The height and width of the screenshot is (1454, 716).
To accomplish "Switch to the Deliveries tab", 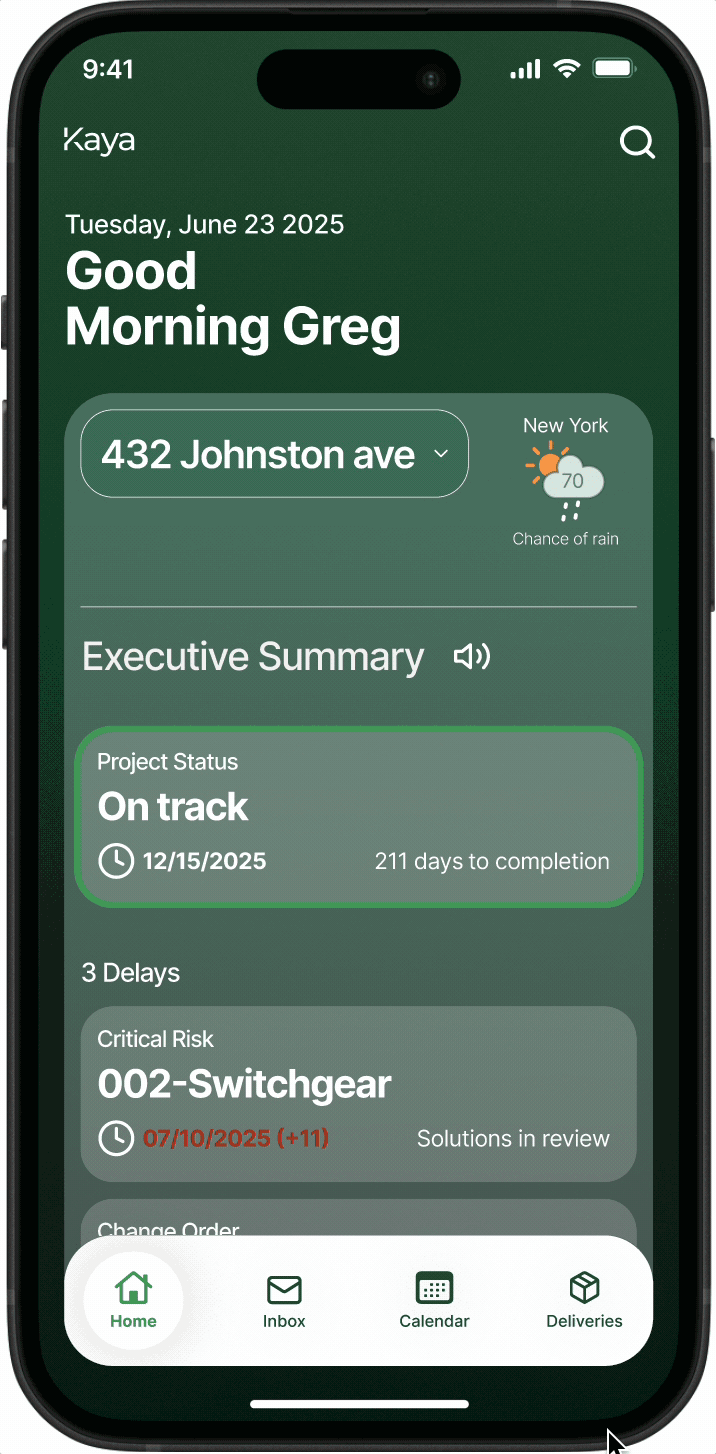I will 584,1300.
